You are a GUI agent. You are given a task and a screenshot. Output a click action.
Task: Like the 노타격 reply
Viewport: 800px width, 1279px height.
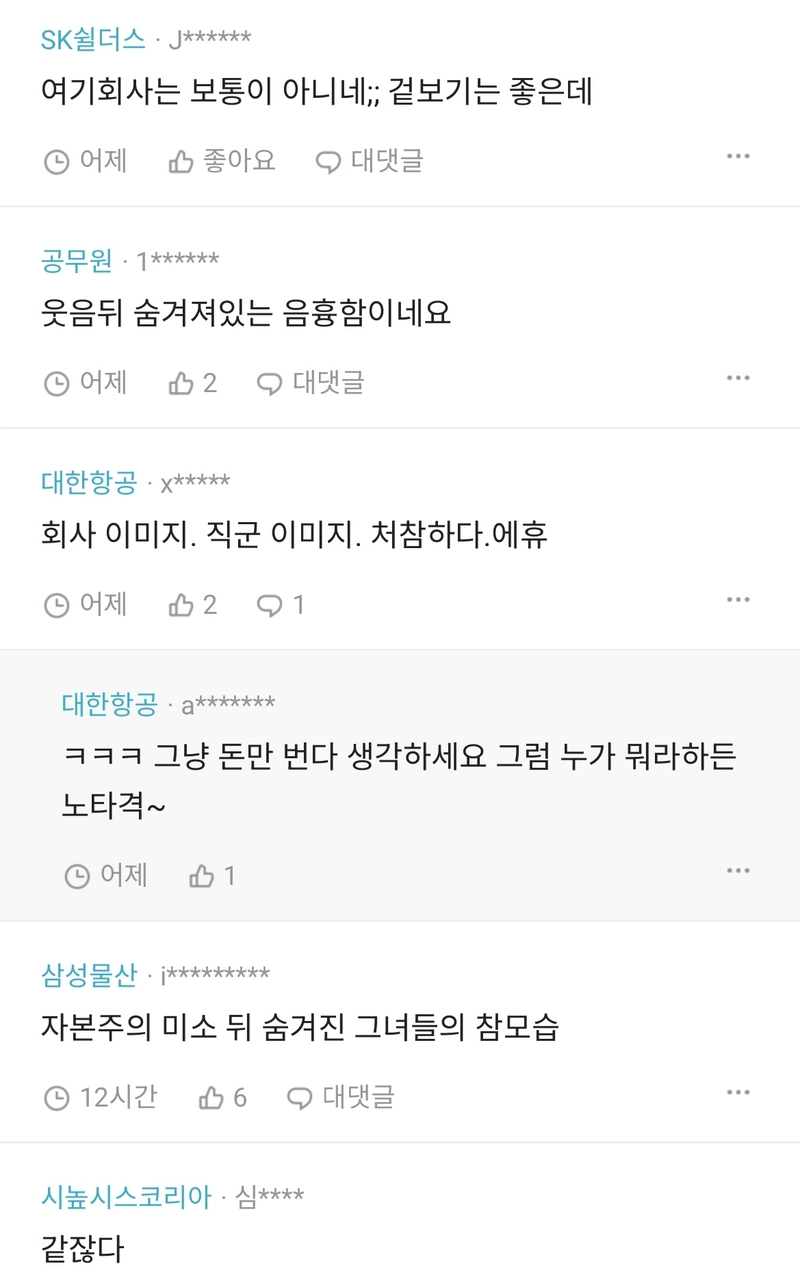tap(213, 876)
